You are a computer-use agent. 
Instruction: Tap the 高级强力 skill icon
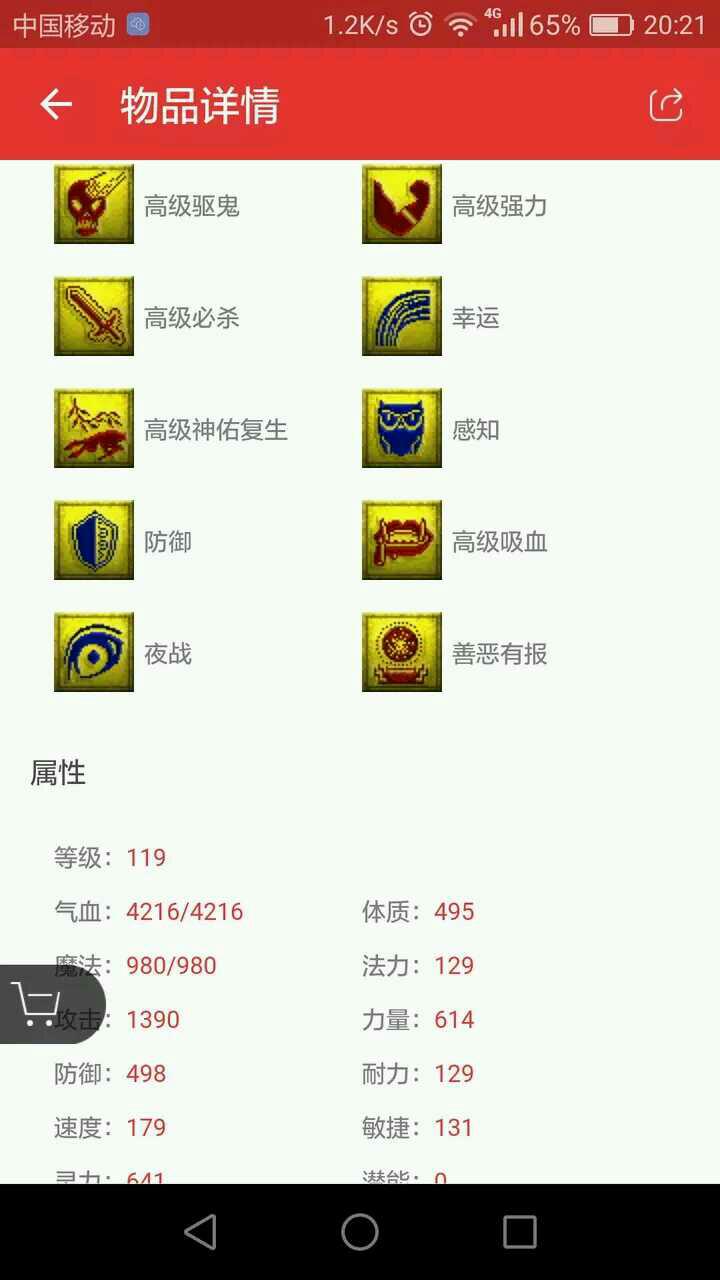coord(402,205)
